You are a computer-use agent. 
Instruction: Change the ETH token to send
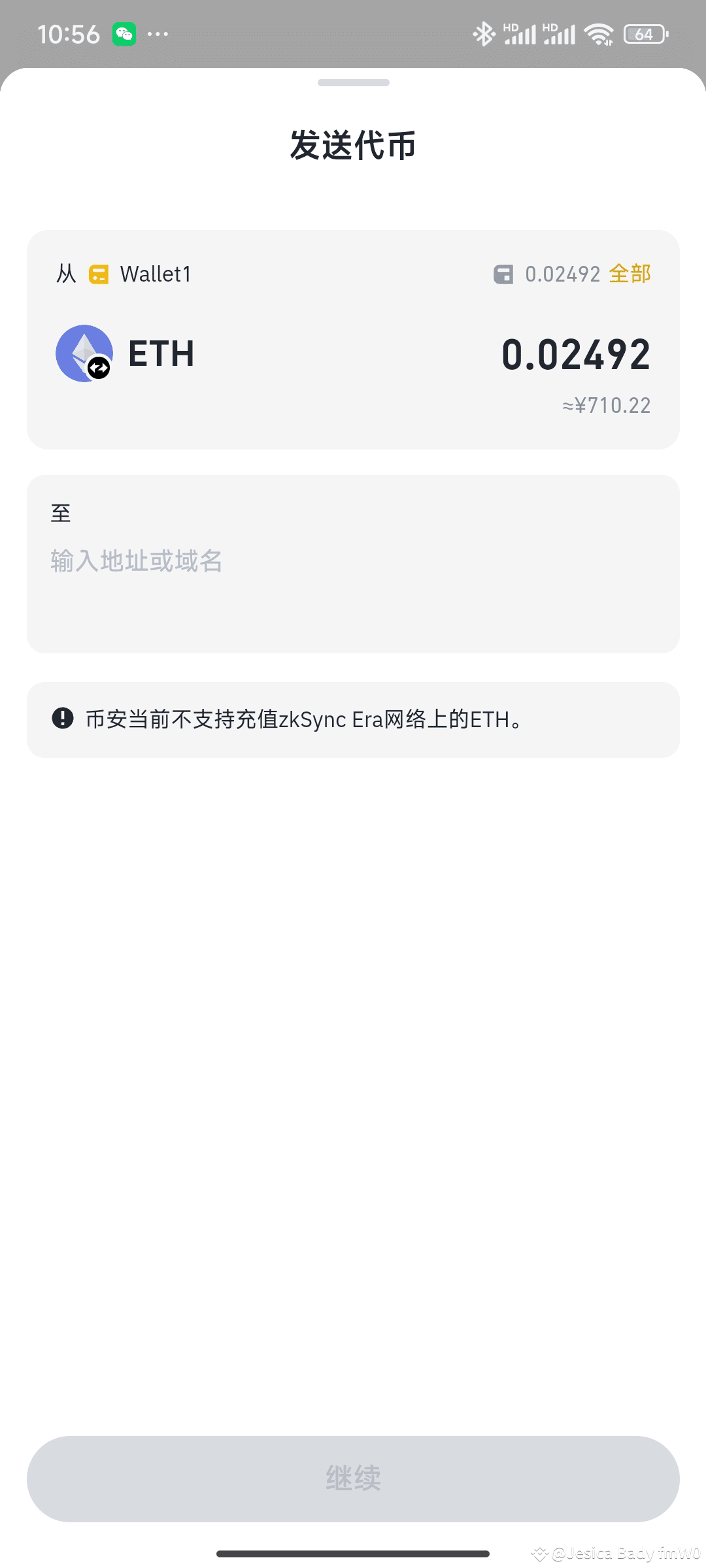click(x=126, y=353)
